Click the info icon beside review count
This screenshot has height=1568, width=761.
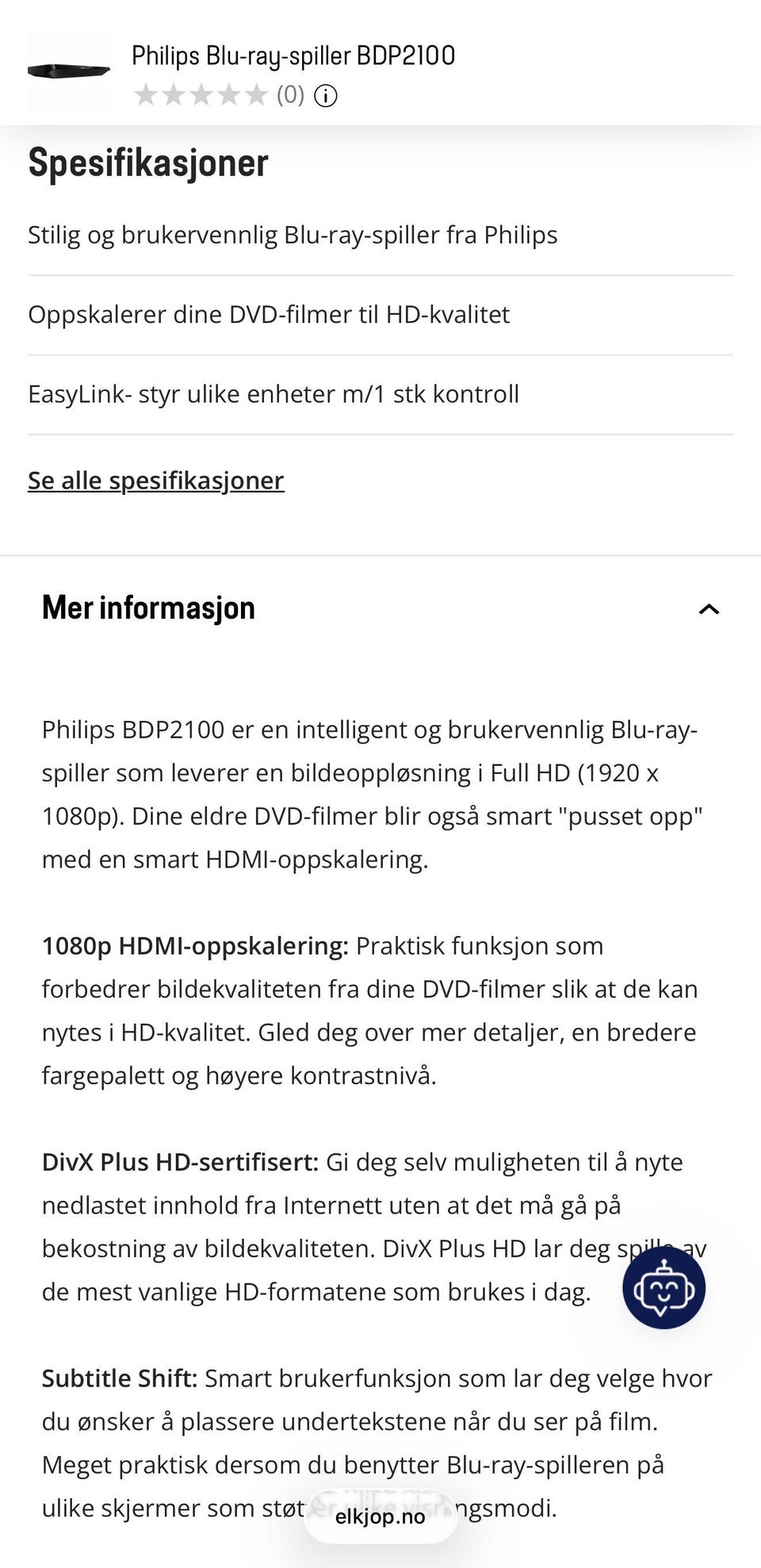click(x=326, y=96)
